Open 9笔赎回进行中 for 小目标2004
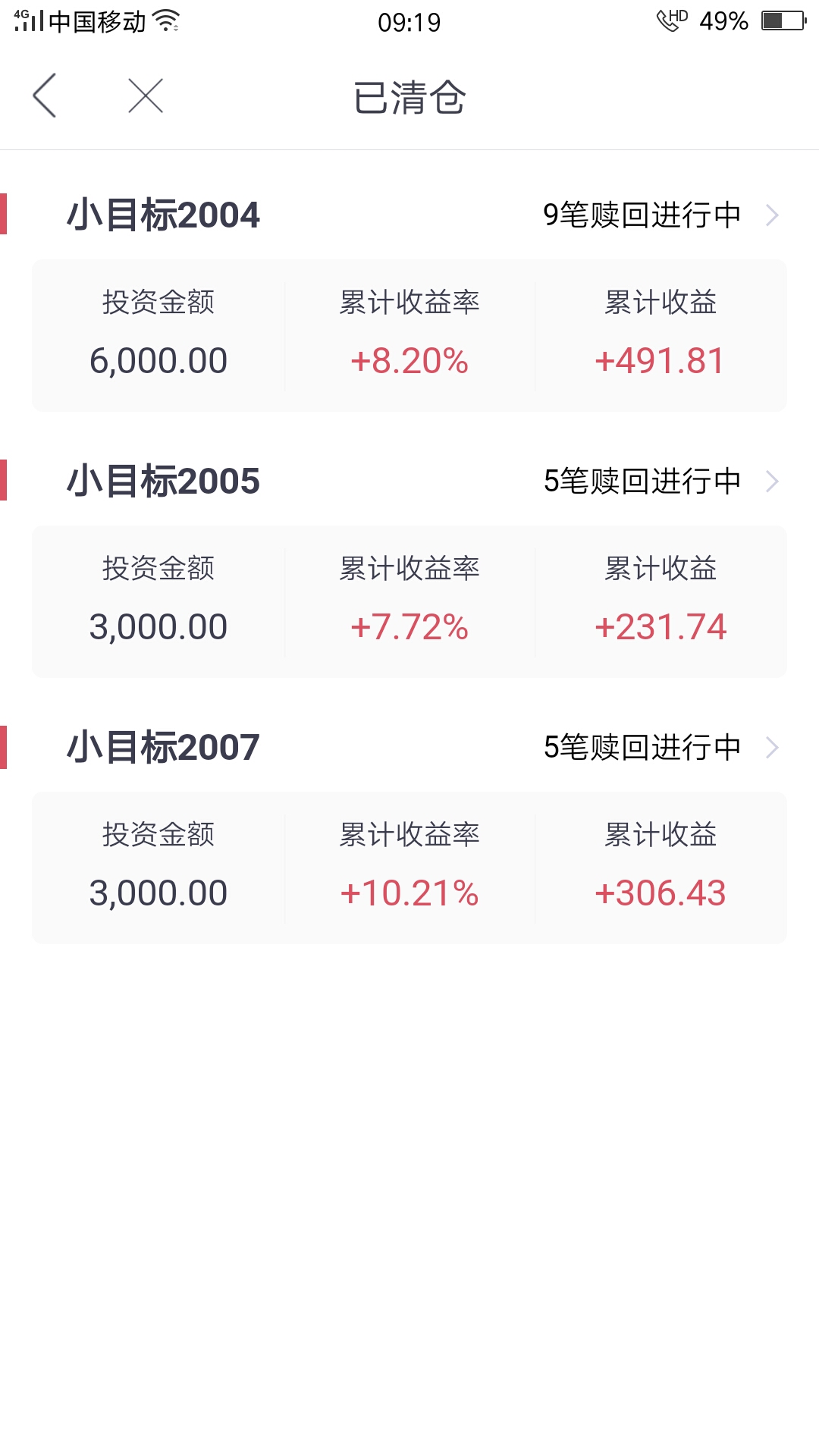Viewport: 819px width, 1456px height. (661, 215)
